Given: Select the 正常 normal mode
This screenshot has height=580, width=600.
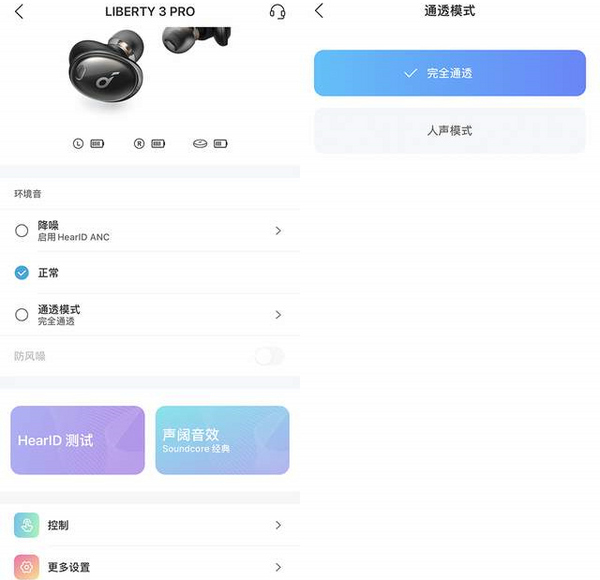Looking at the screenshot, I should point(22,272).
